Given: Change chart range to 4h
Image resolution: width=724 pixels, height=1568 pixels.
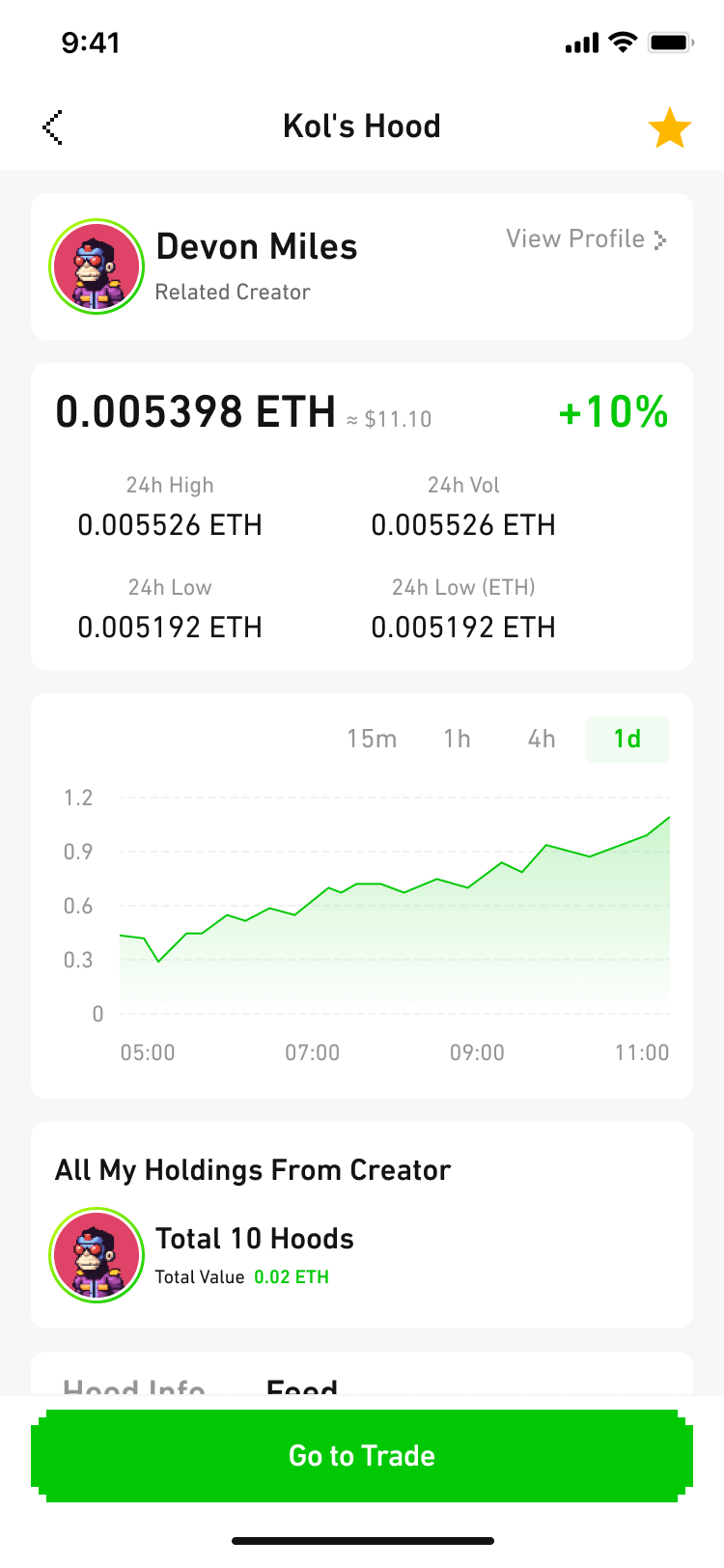Looking at the screenshot, I should (x=542, y=739).
